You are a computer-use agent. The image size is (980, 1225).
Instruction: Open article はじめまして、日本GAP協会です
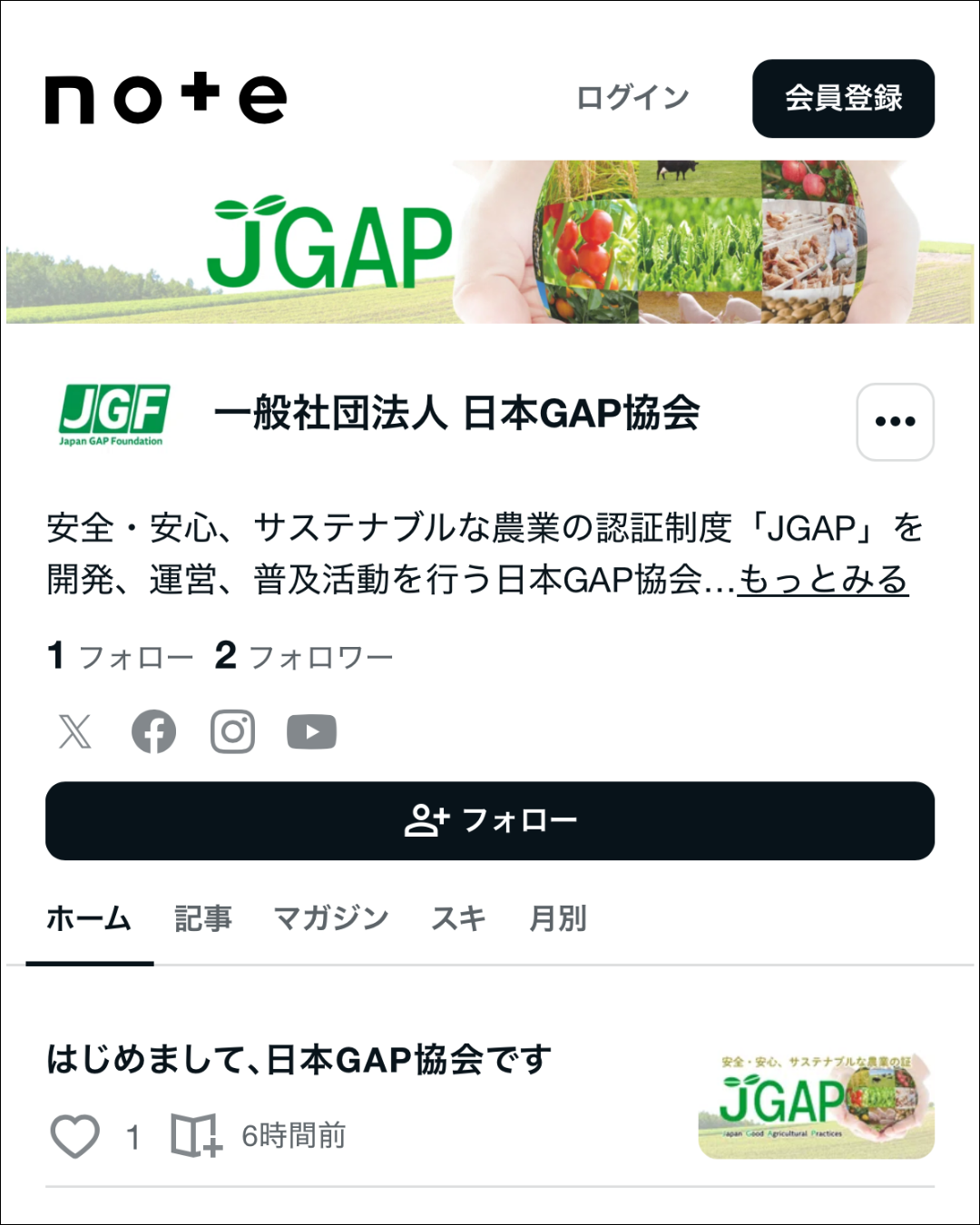(x=299, y=1059)
